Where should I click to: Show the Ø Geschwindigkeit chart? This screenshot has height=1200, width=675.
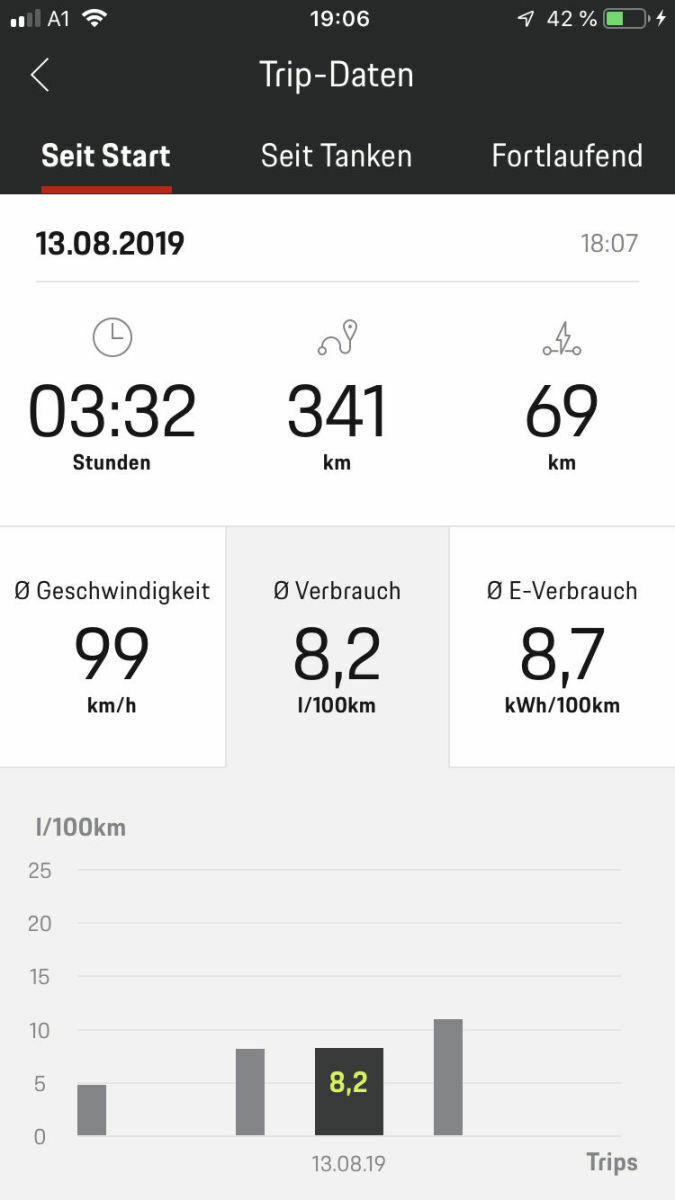[x=112, y=646]
